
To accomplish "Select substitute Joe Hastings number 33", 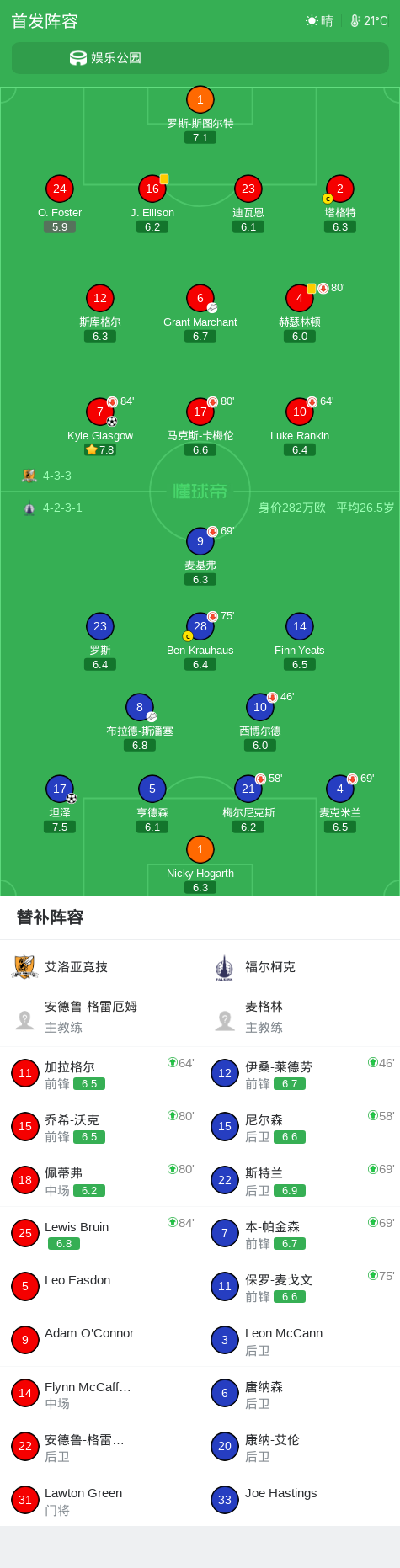I will (x=300, y=1499).
